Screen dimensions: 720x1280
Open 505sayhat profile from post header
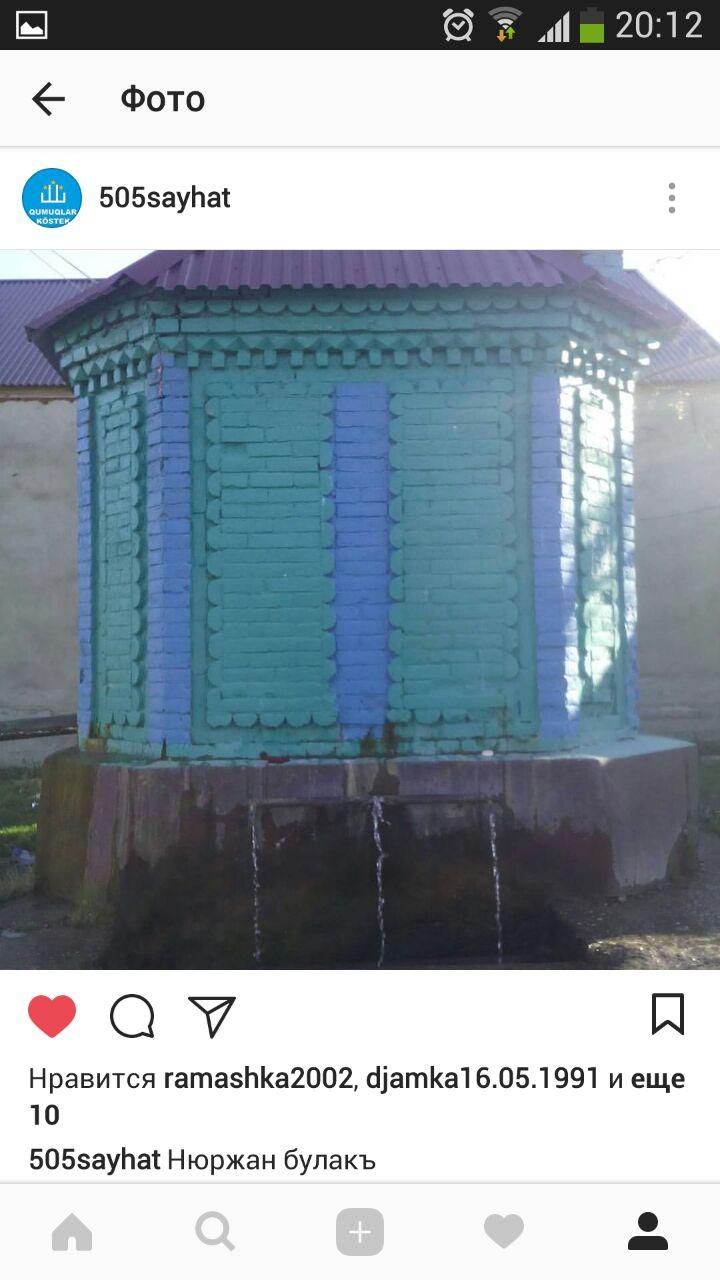pos(164,198)
